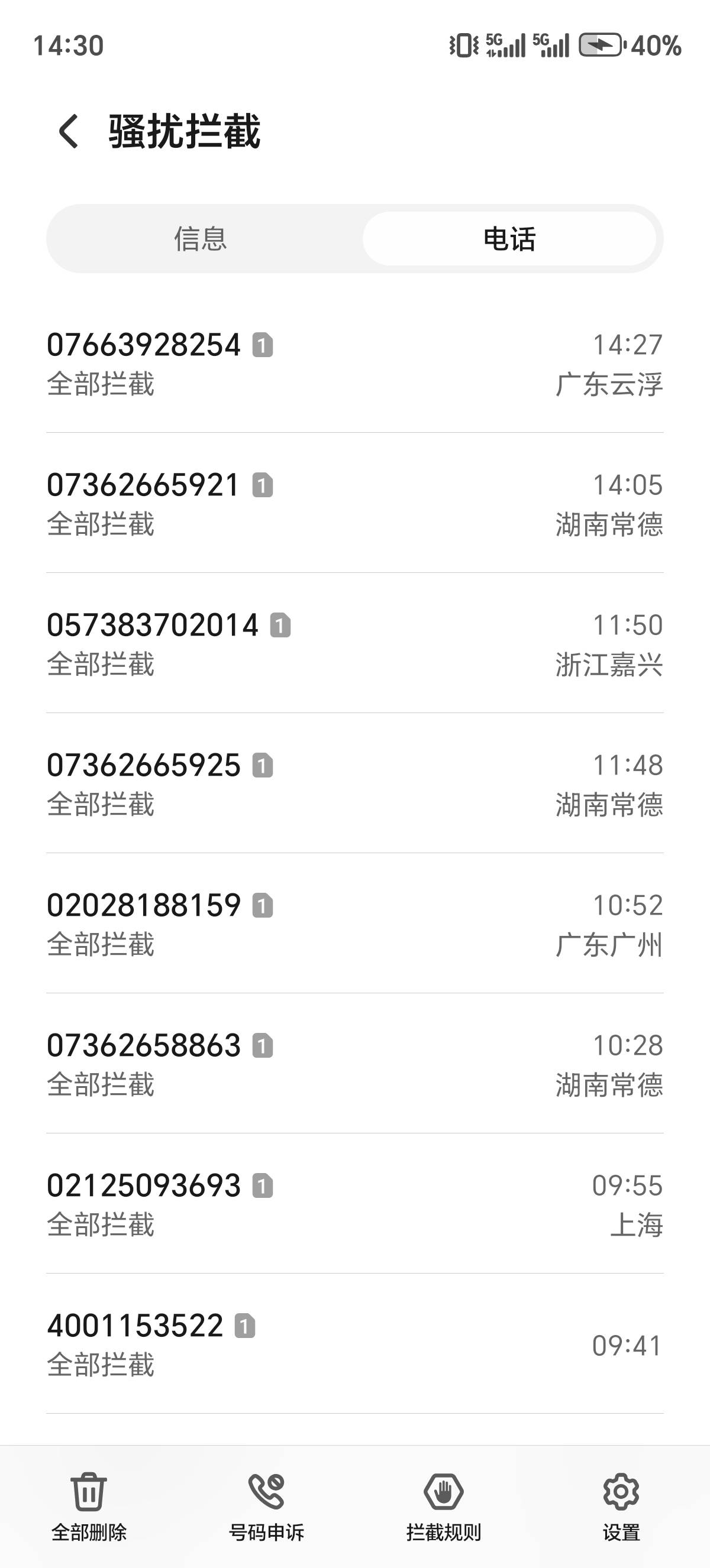The image size is (710, 1568).
Task: Open blocked call 07362665921 record
Action: tap(354, 504)
